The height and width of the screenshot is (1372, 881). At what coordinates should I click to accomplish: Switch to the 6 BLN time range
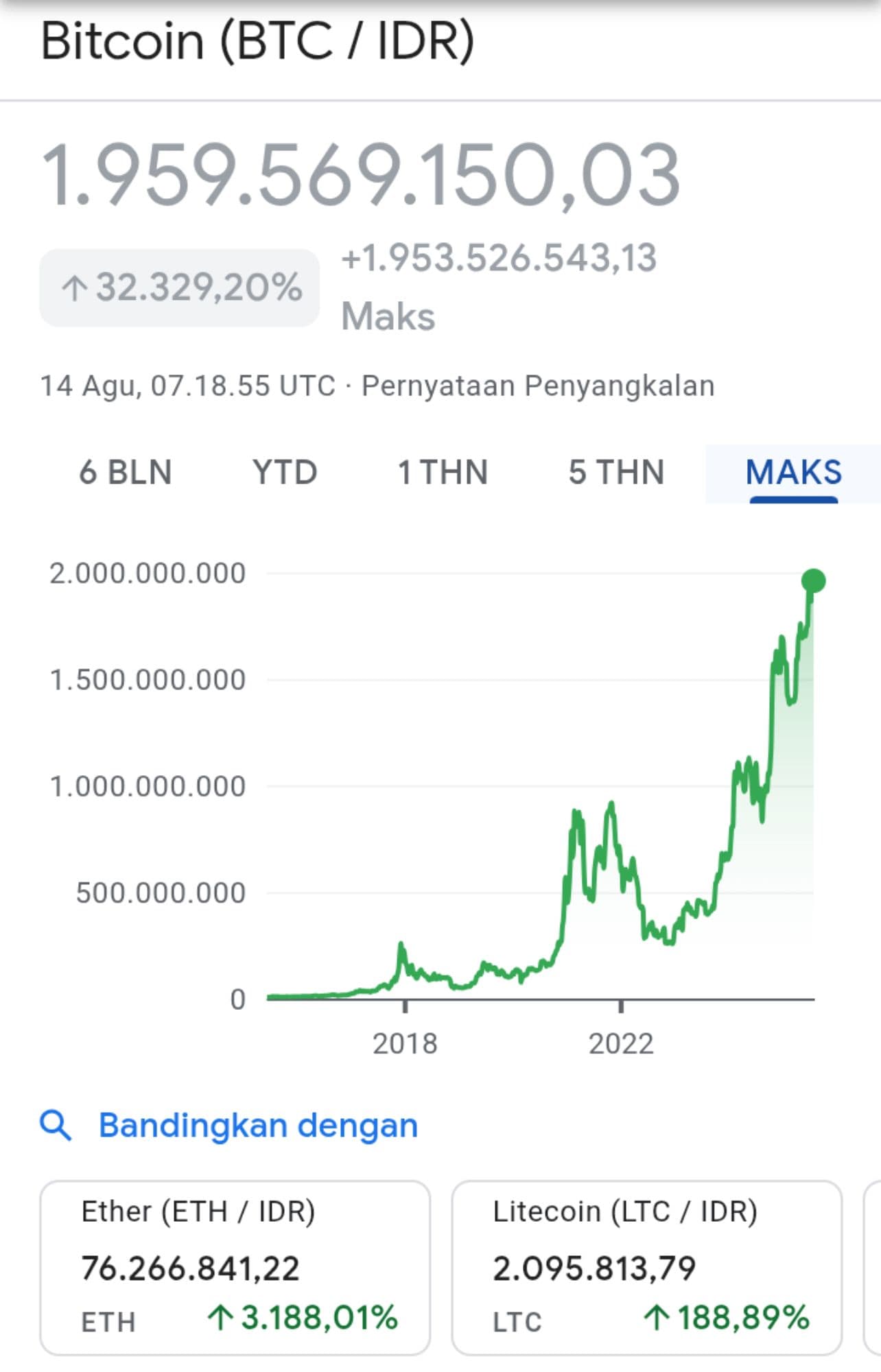(126, 473)
